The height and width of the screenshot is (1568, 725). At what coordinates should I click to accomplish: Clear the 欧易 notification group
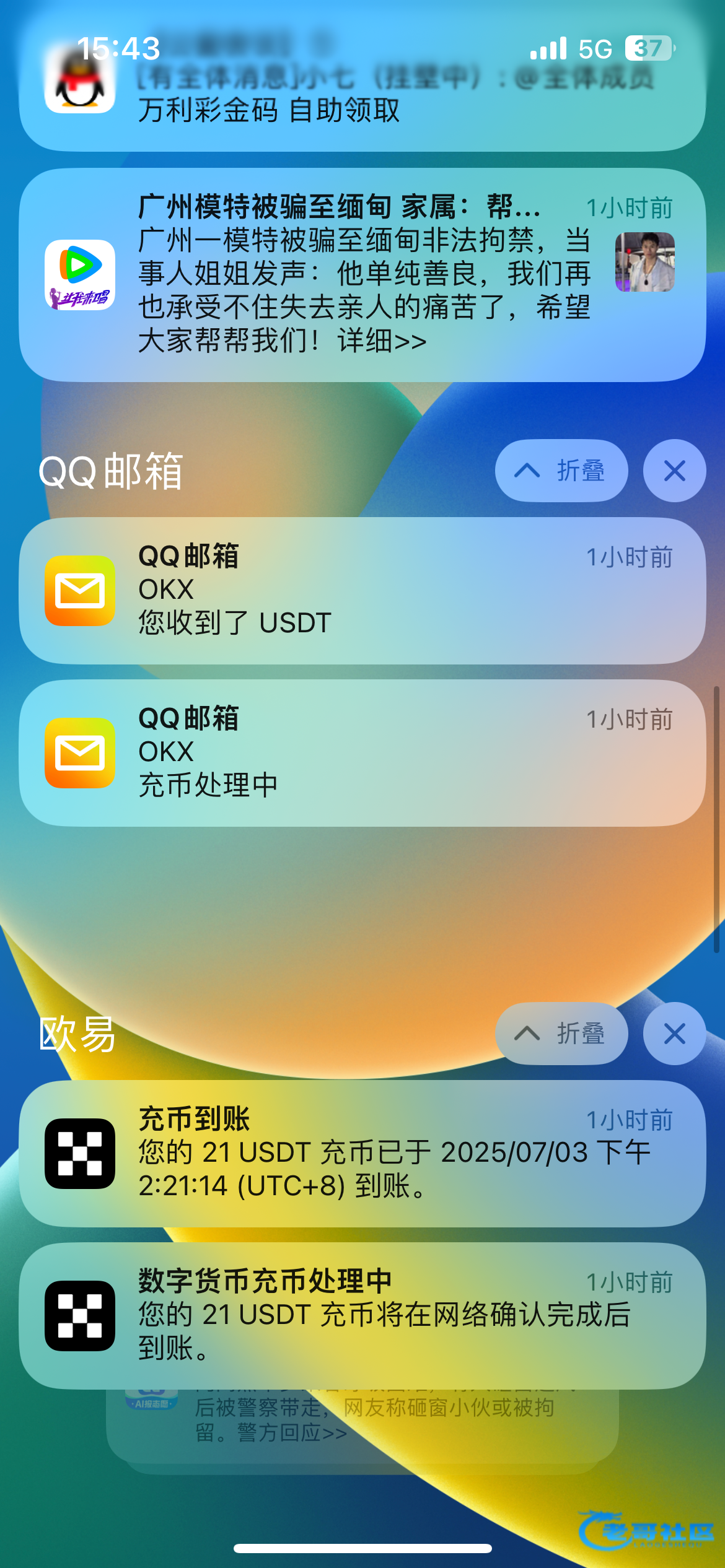tap(674, 1034)
